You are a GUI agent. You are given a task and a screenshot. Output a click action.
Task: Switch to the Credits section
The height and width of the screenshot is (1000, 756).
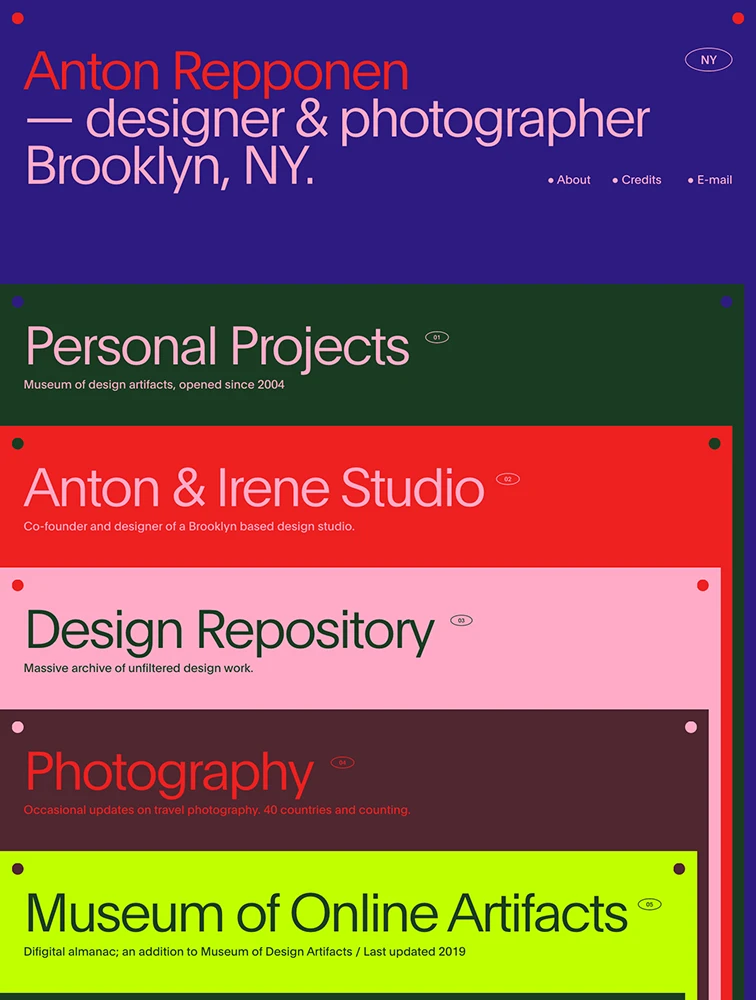coord(641,180)
